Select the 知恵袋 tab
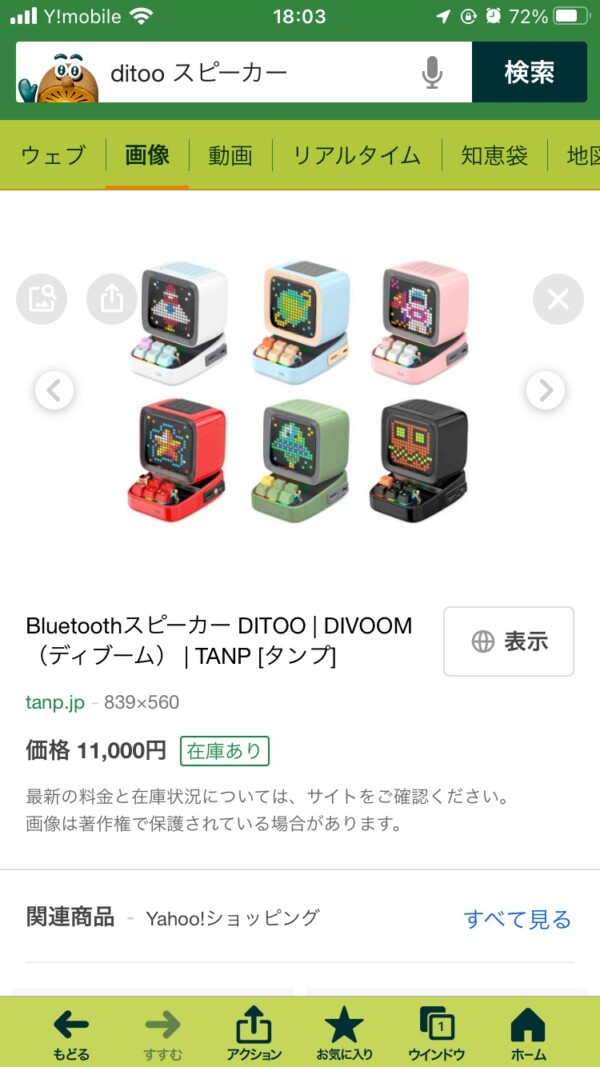This screenshot has width=600, height=1067. [x=495, y=155]
